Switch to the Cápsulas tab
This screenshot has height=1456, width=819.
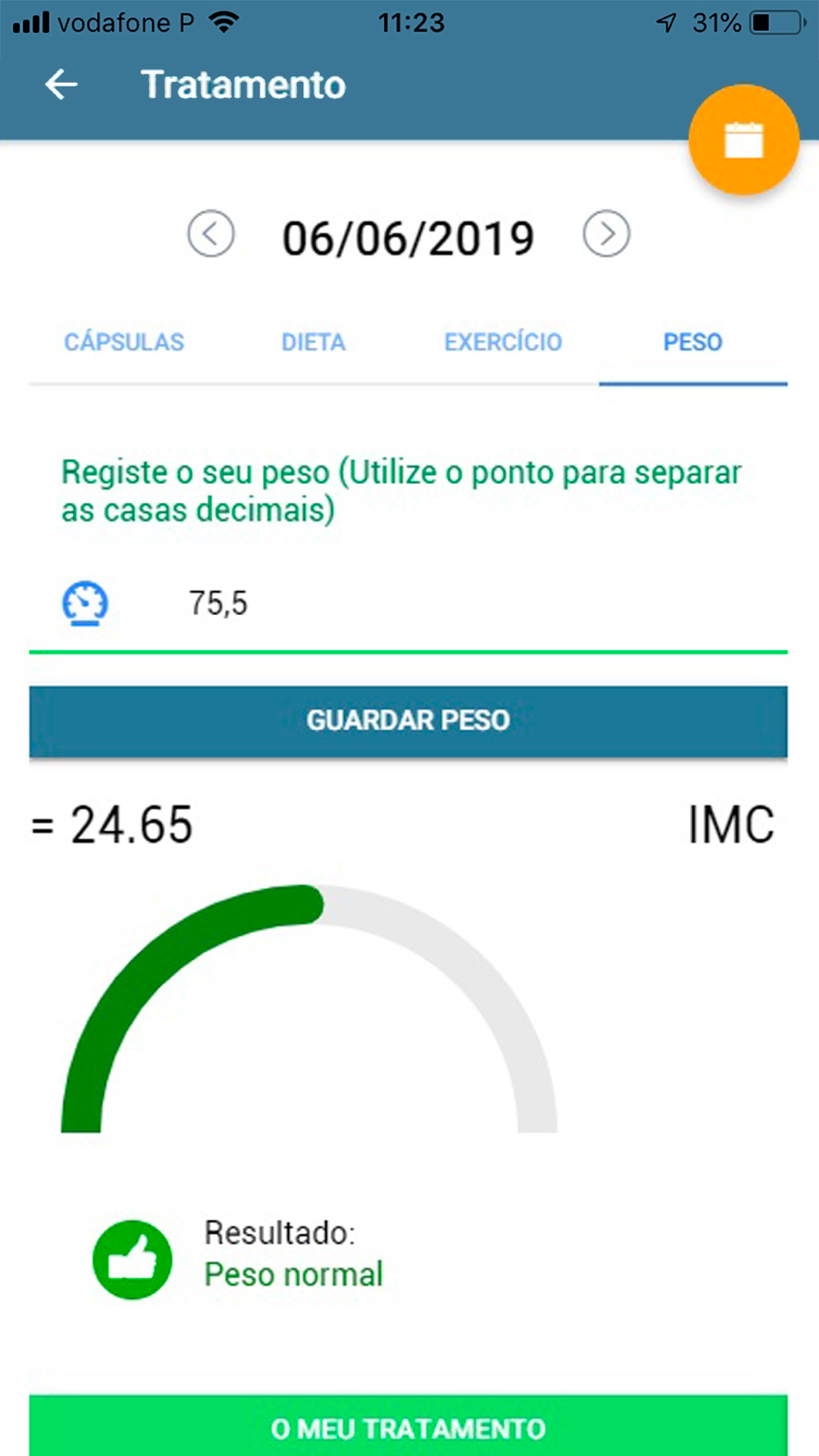pyautogui.click(x=124, y=342)
